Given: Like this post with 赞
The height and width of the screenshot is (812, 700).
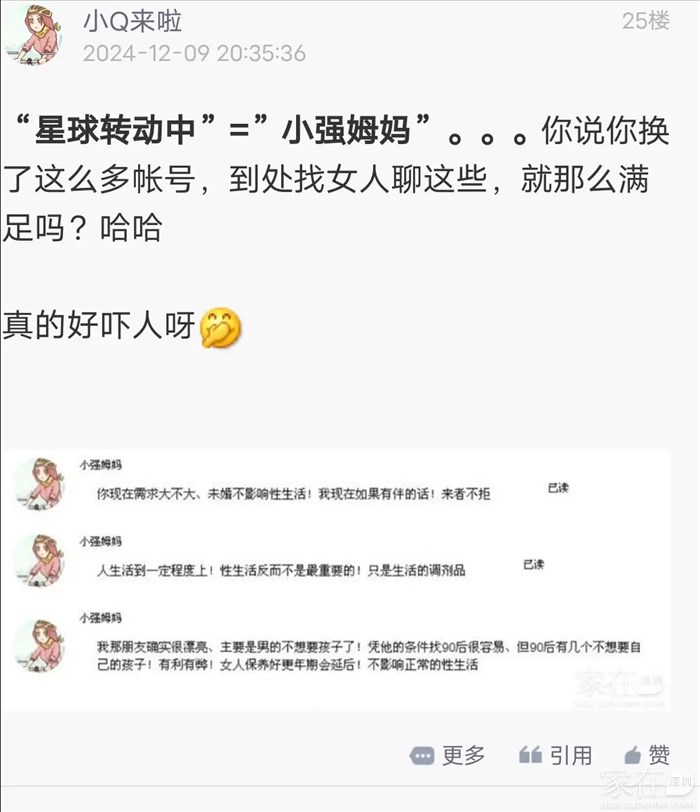Looking at the screenshot, I should (x=647, y=755).
